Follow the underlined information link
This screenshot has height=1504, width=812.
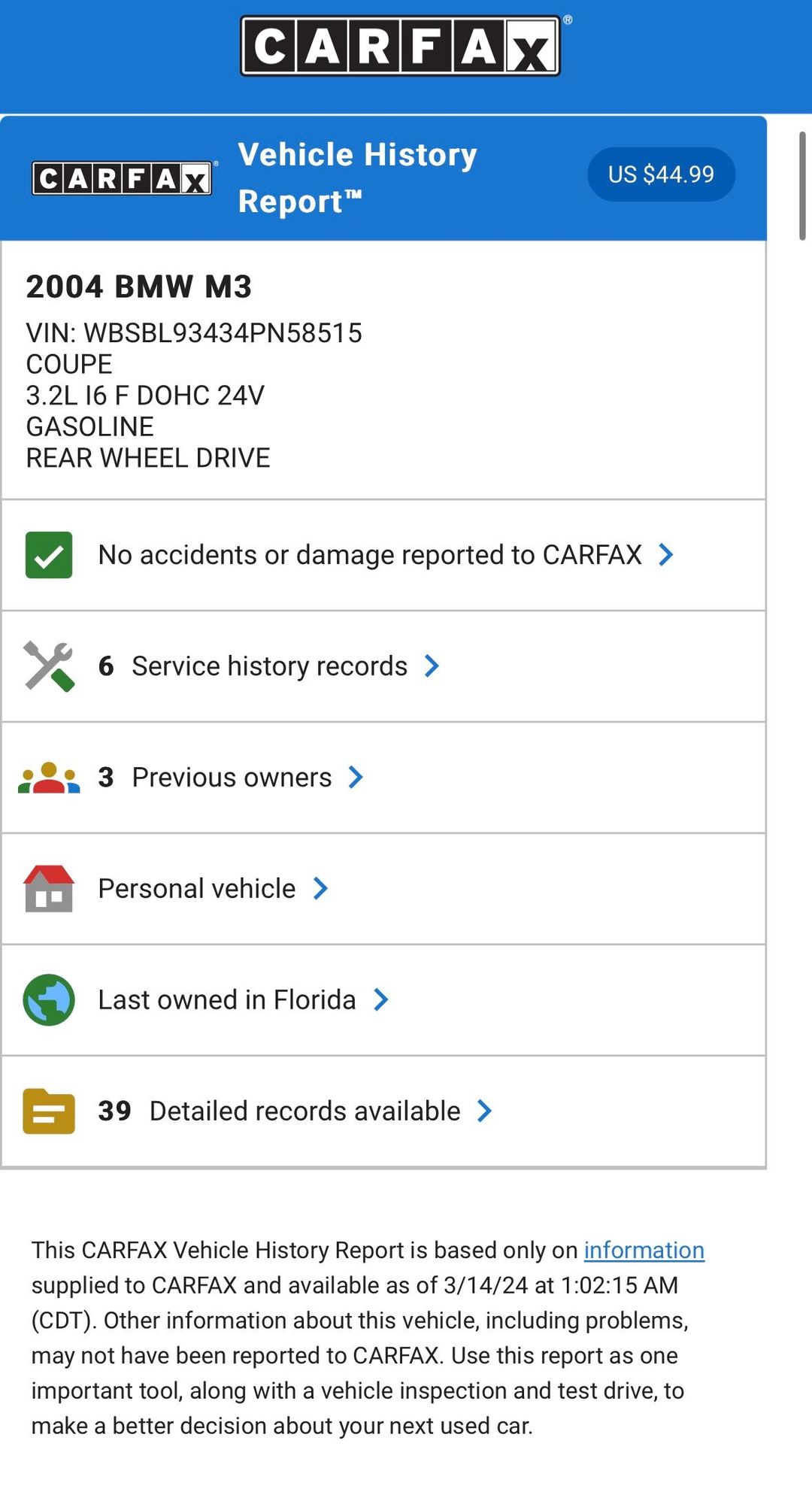[644, 1250]
